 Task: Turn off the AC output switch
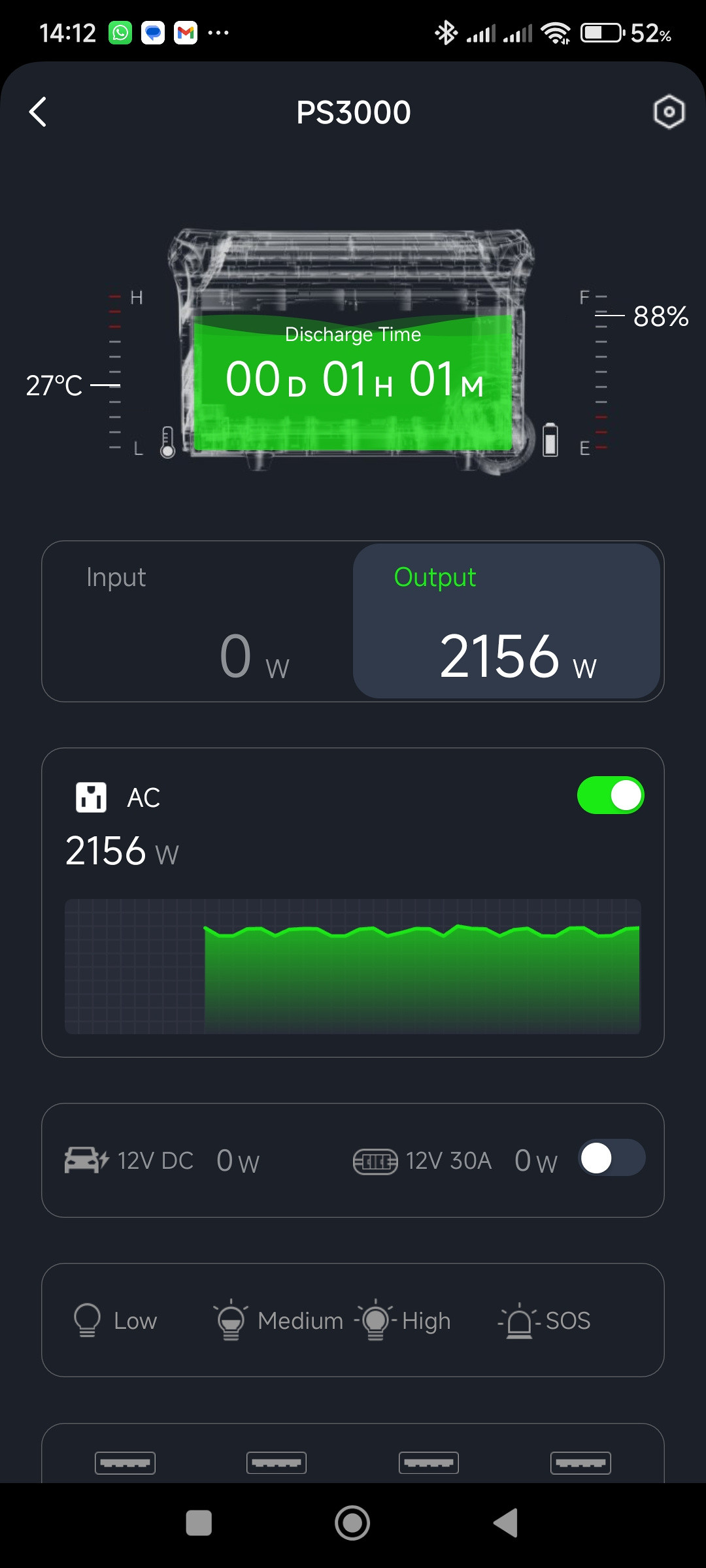[611, 795]
